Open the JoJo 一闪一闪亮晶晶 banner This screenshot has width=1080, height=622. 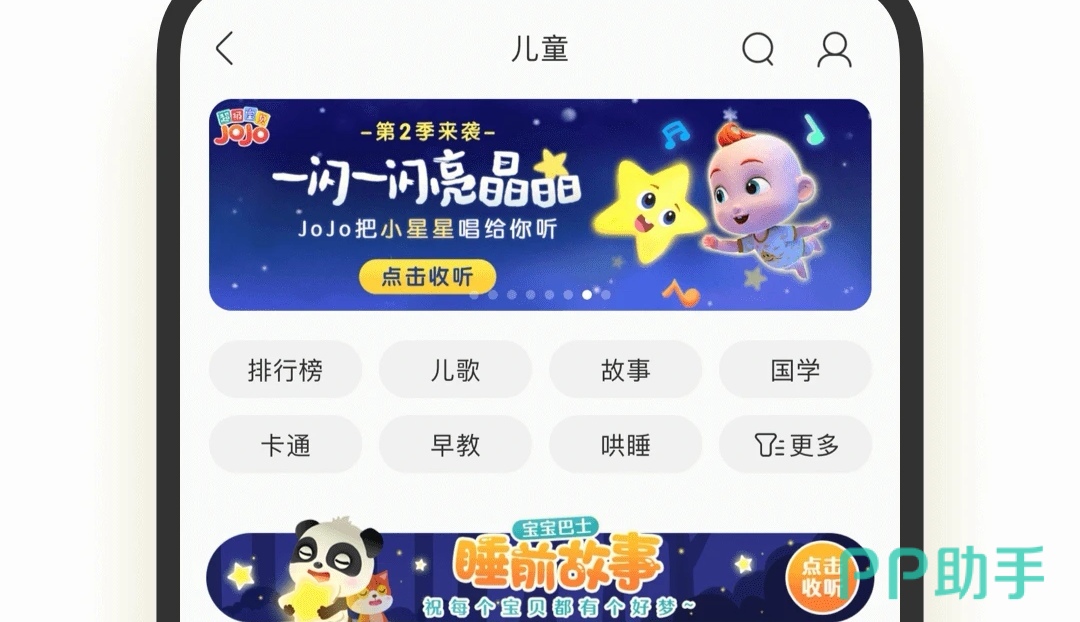[540, 190]
